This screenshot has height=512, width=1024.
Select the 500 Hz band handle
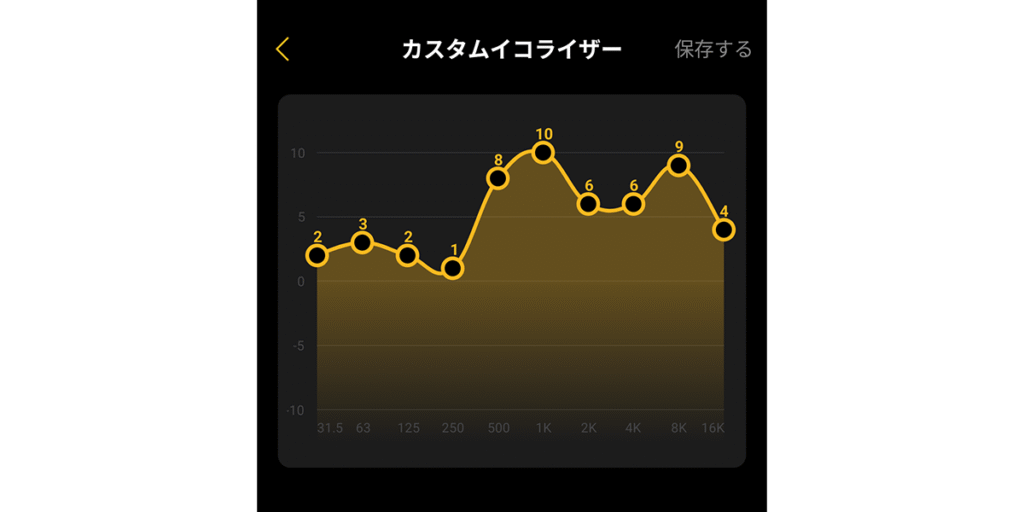coord(497,178)
